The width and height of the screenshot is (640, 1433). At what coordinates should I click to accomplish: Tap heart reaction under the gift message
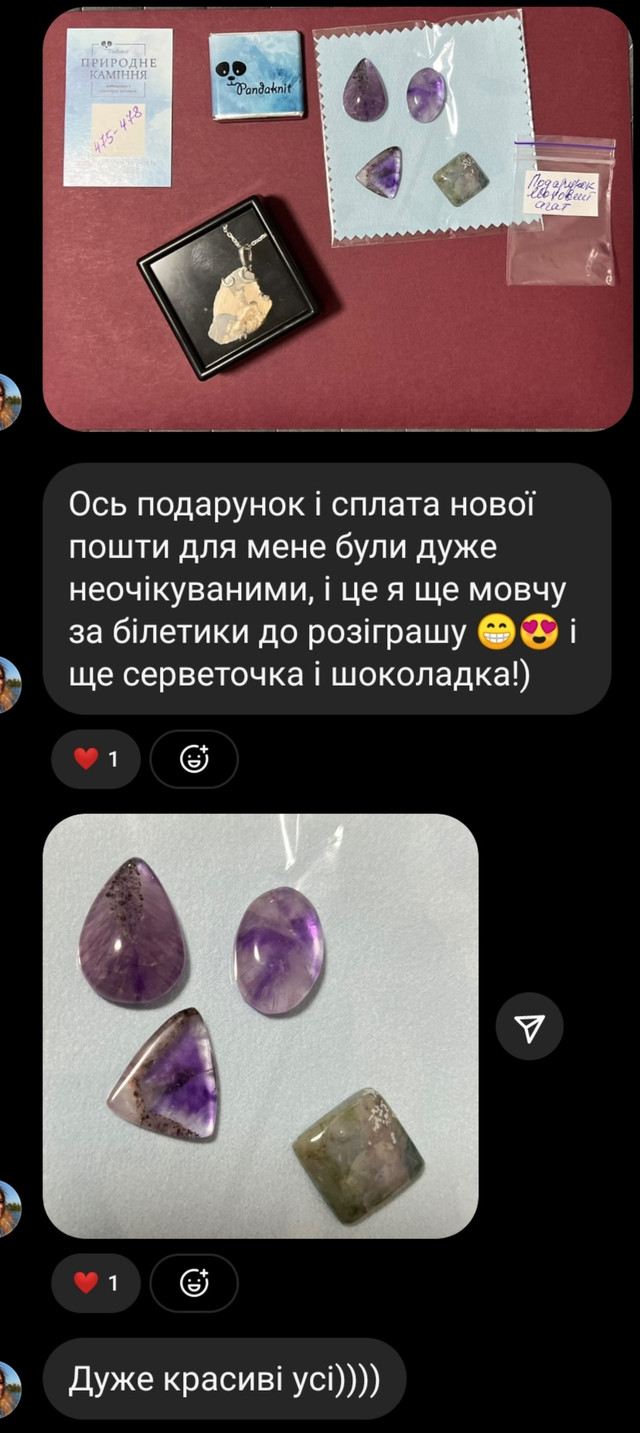pos(96,759)
